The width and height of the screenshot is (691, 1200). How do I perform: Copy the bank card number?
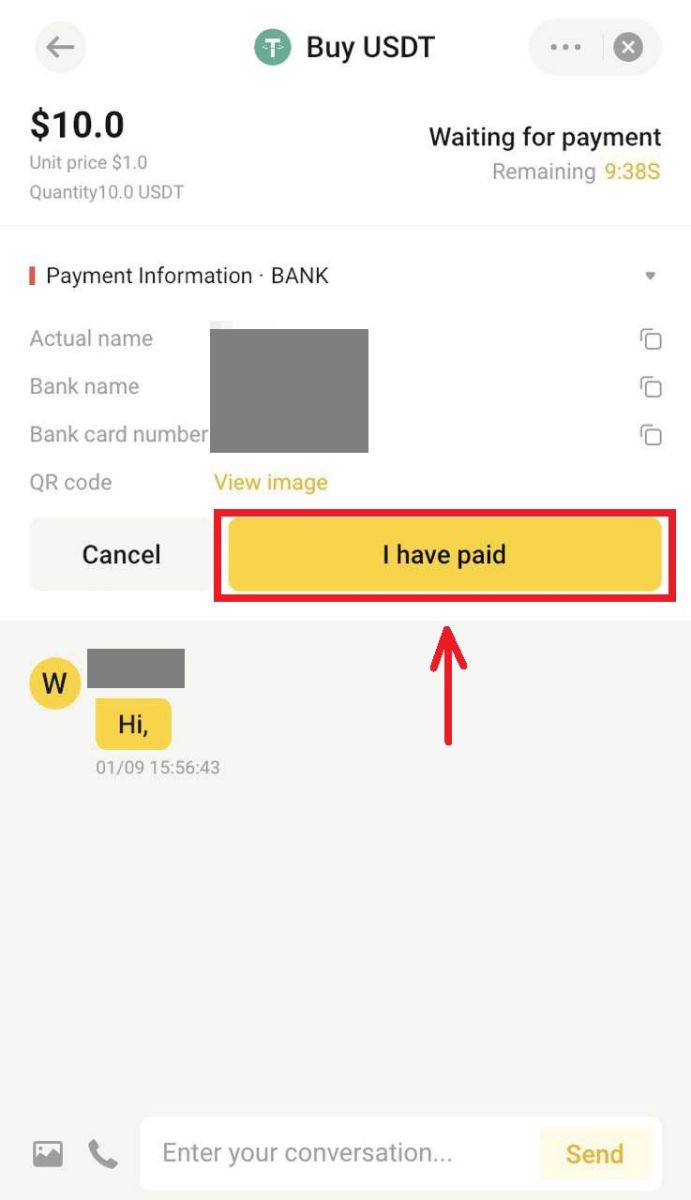coord(651,435)
